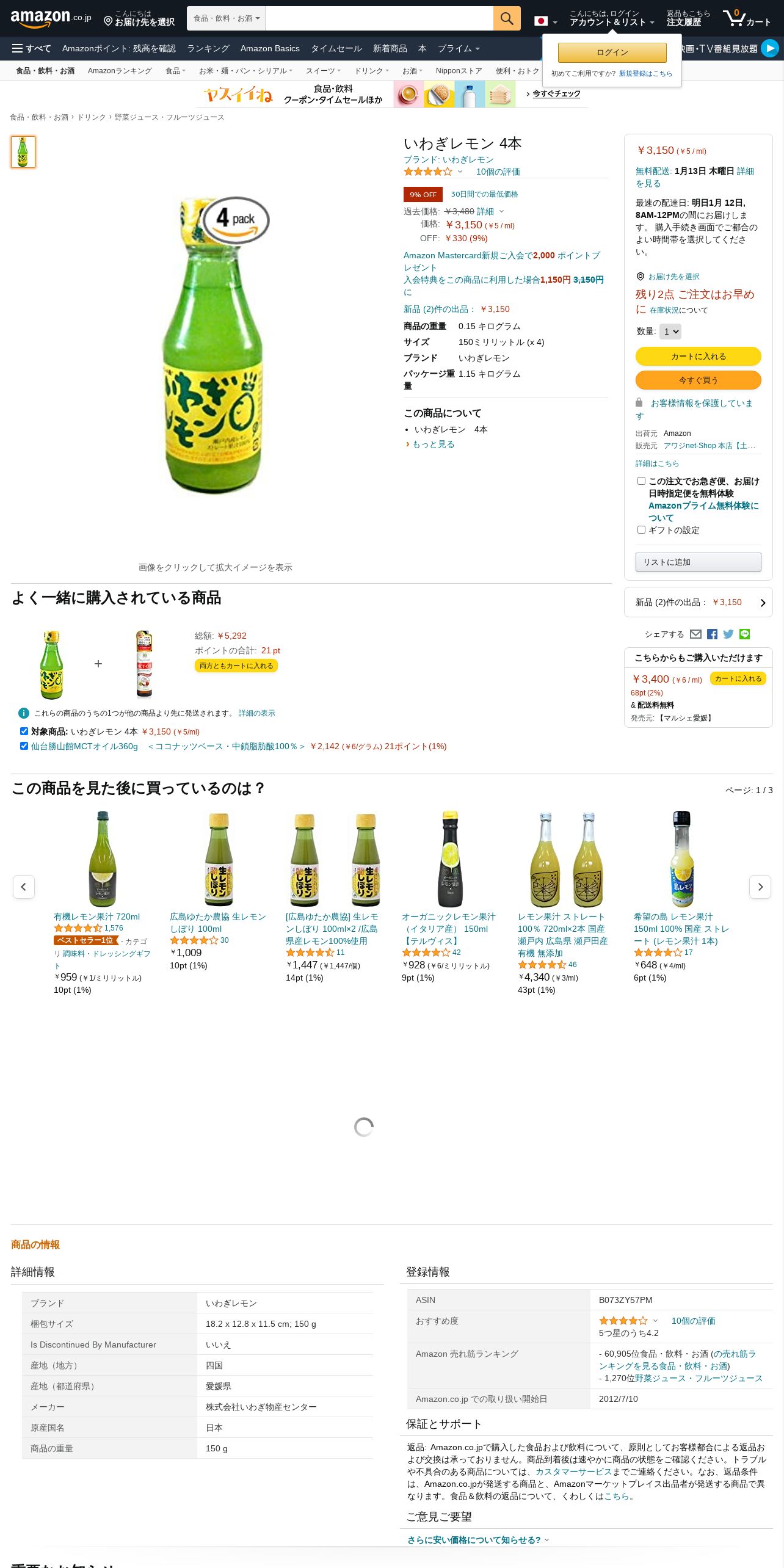Open the quantity 数量 dropdown
784x1568 pixels.
click(x=670, y=332)
